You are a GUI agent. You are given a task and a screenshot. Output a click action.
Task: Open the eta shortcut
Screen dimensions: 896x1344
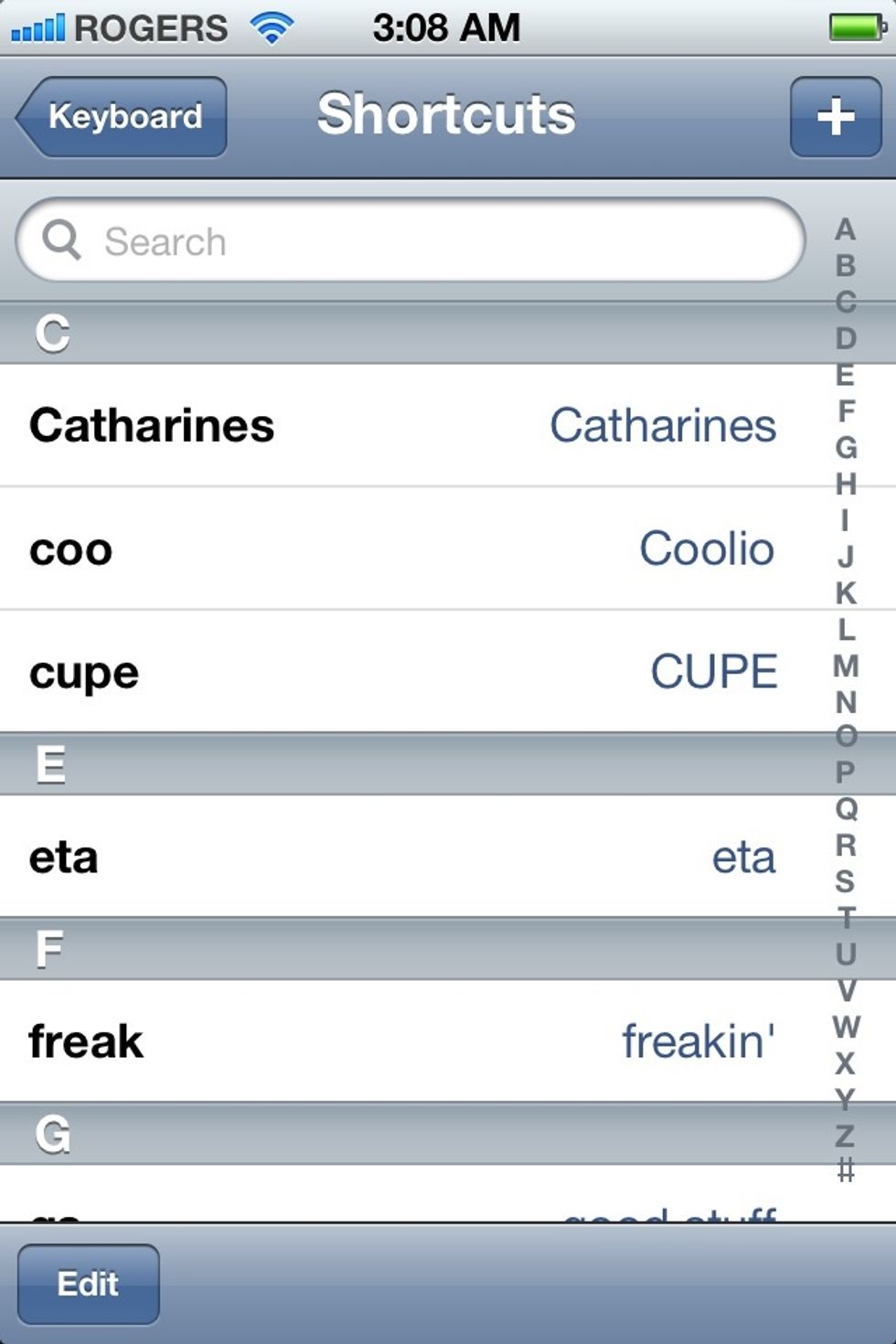(402, 858)
